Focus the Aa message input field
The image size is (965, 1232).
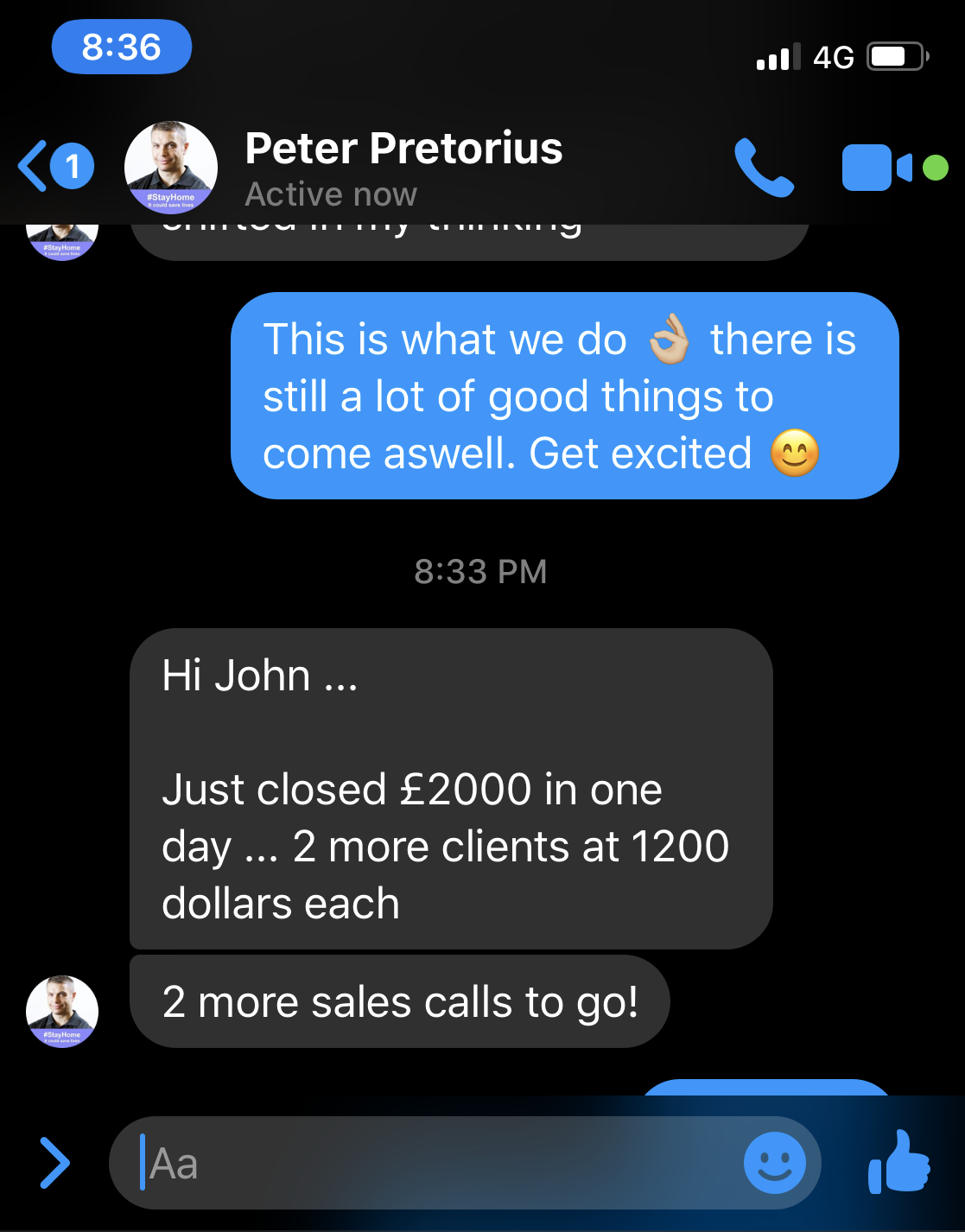coord(432,1163)
